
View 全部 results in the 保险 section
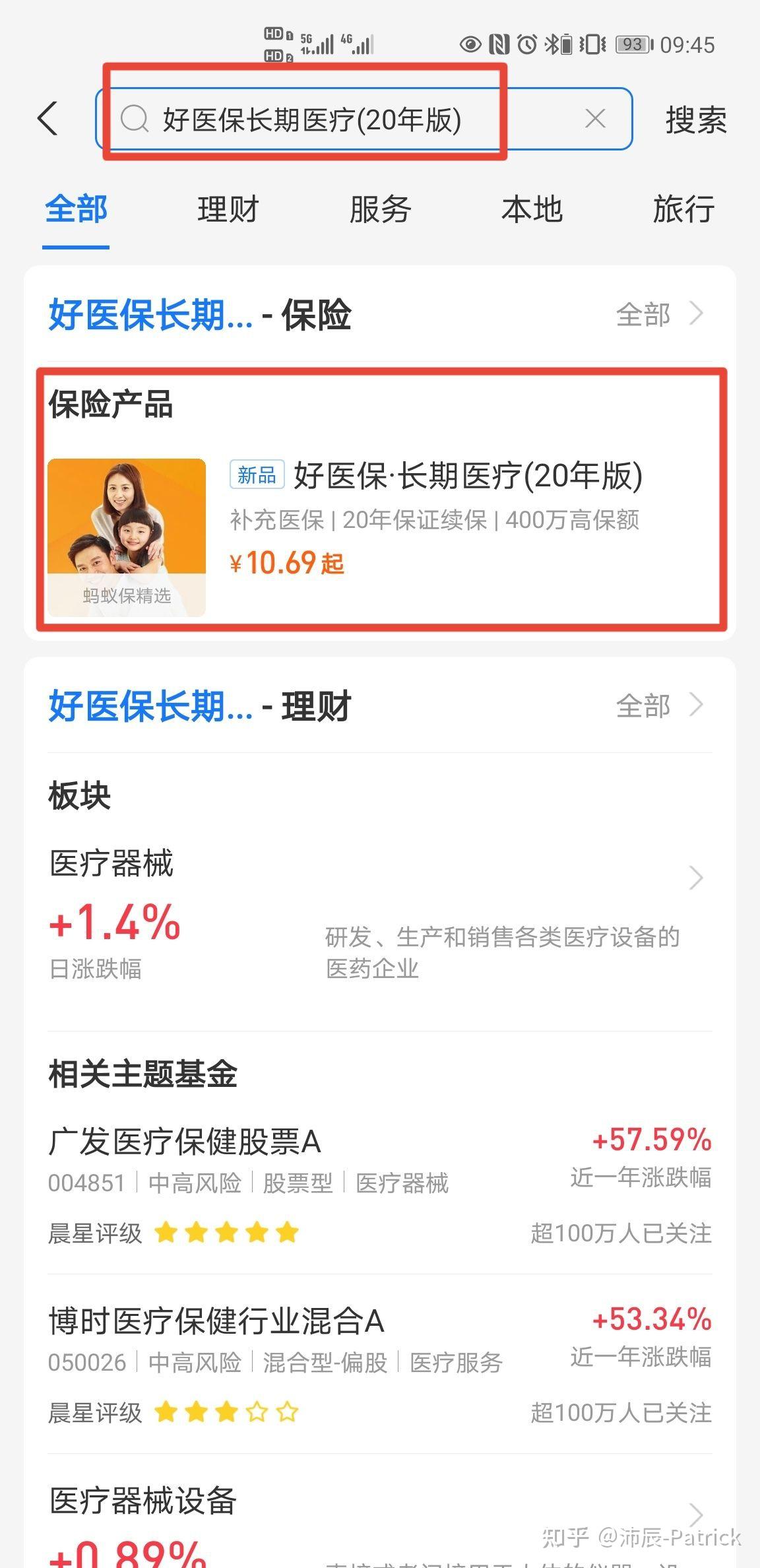(x=660, y=314)
